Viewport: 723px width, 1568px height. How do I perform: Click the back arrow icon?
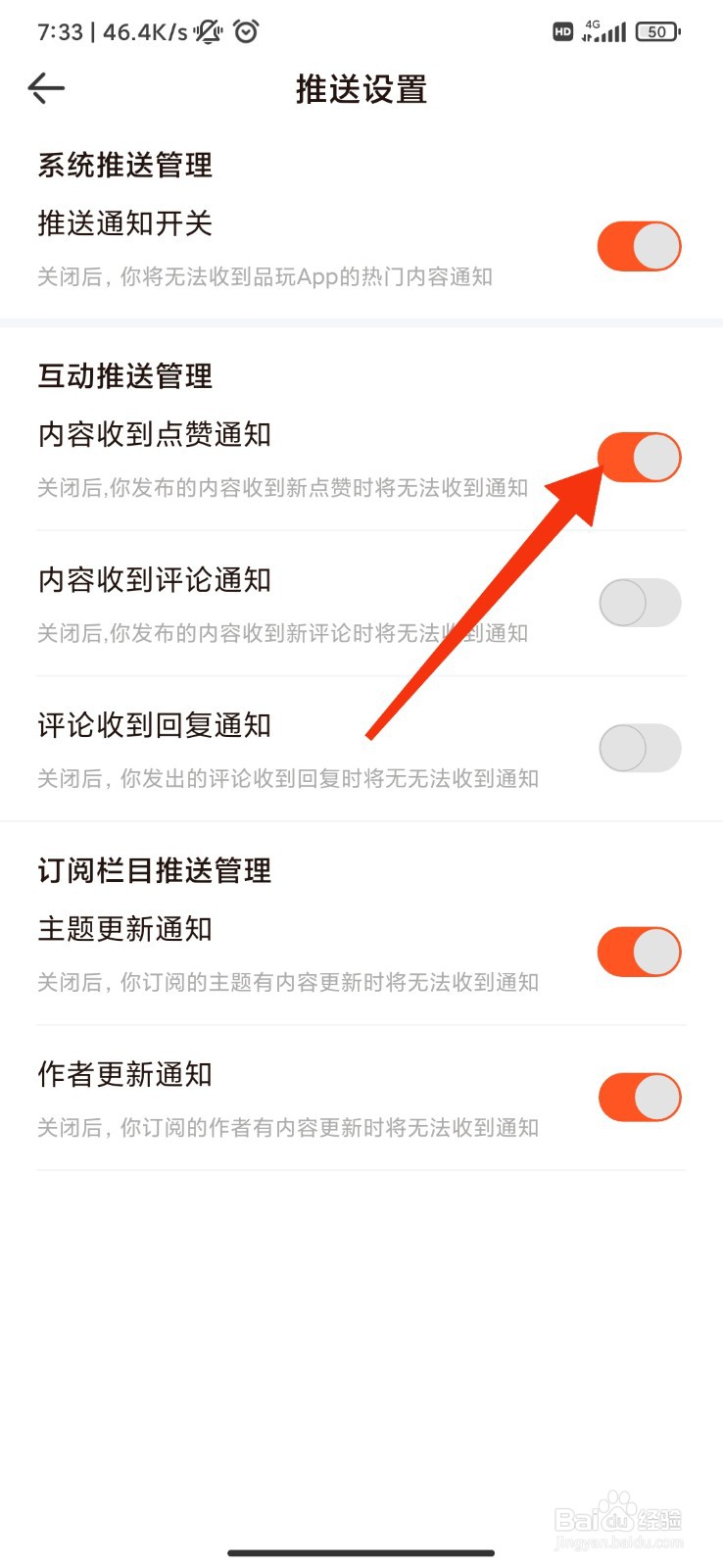pyautogui.click(x=46, y=88)
